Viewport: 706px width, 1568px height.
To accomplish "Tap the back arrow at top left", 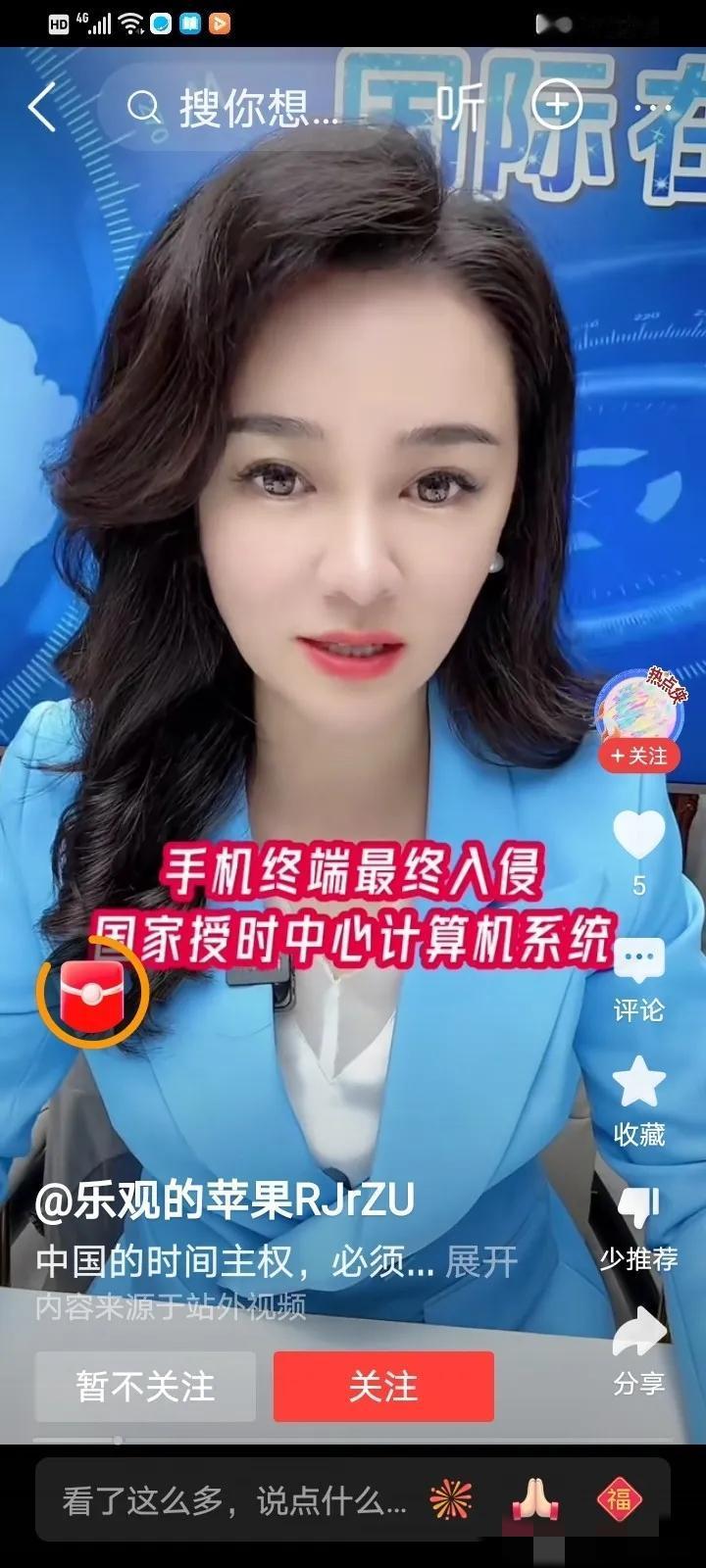I will point(44,106).
